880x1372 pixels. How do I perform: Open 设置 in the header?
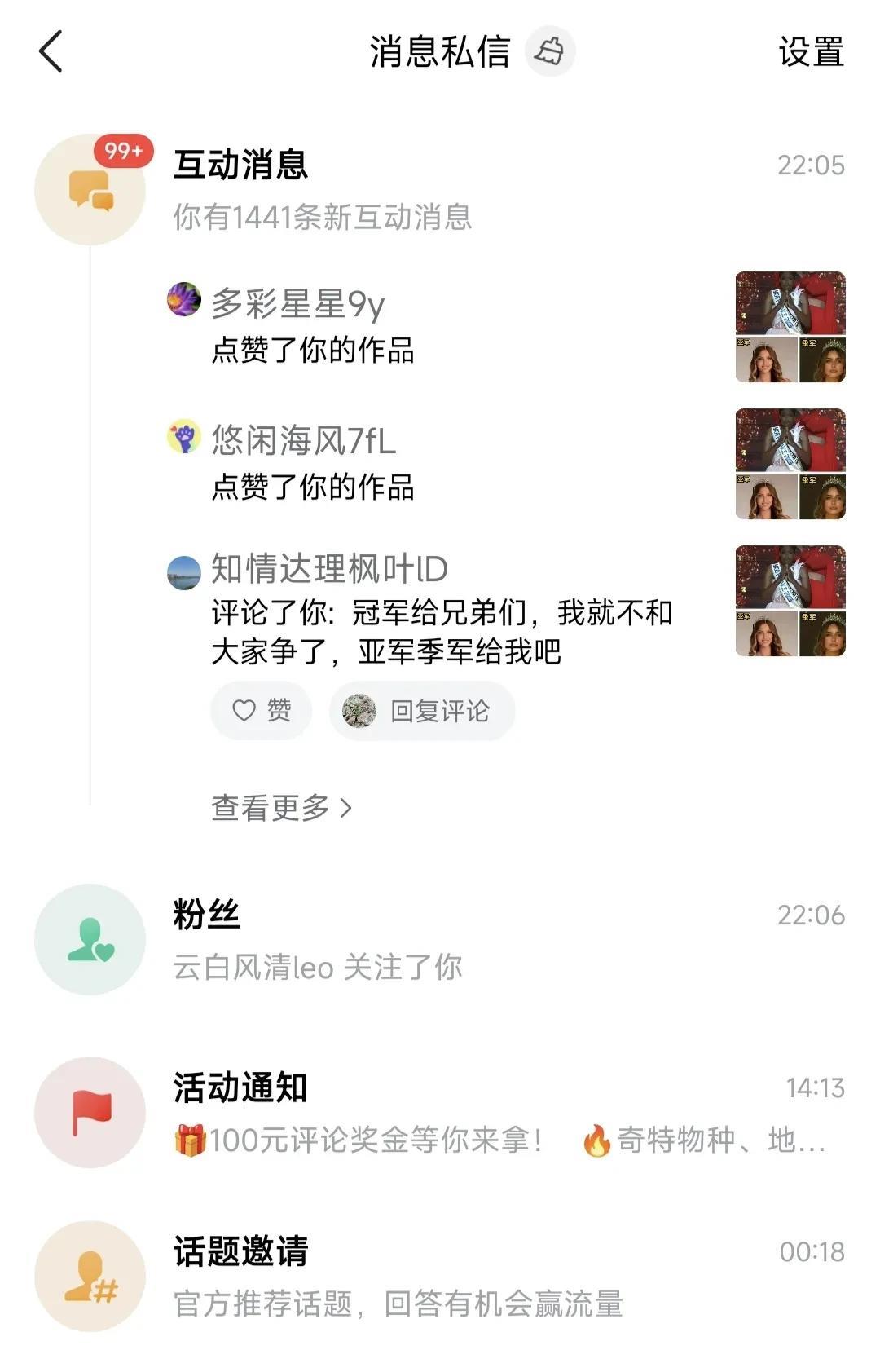pos(810,52)
